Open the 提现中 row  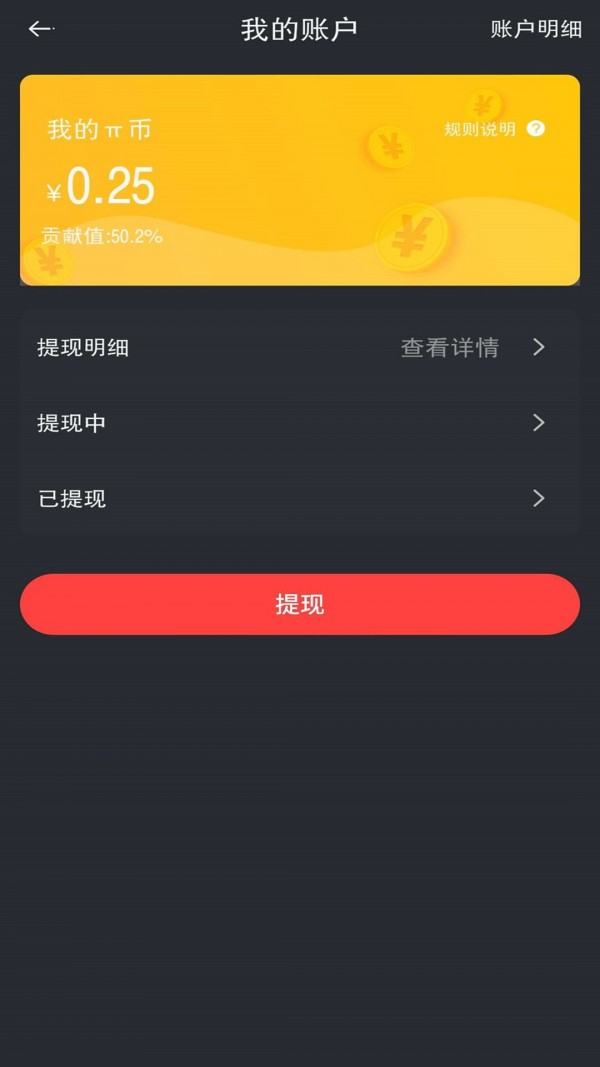[x=300, y=423]
